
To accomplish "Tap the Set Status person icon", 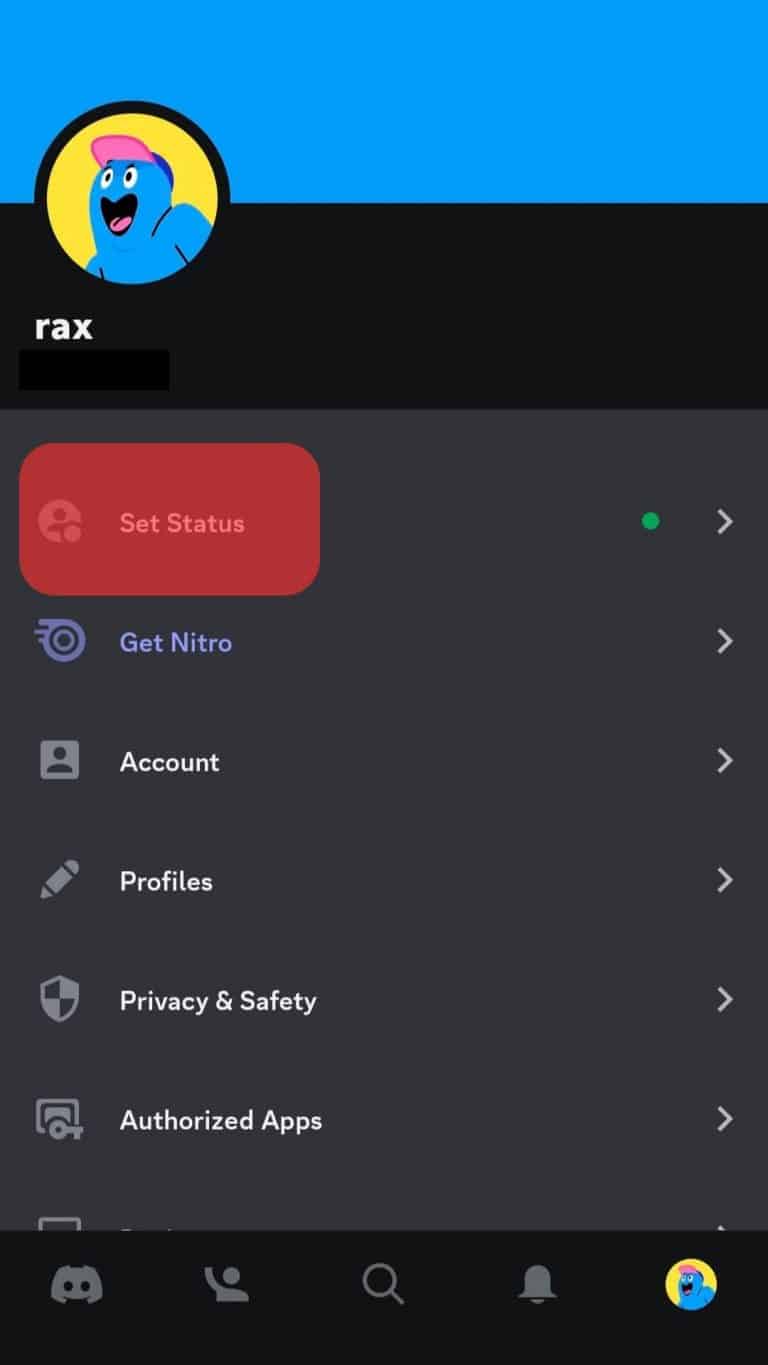I will (60, 521).
